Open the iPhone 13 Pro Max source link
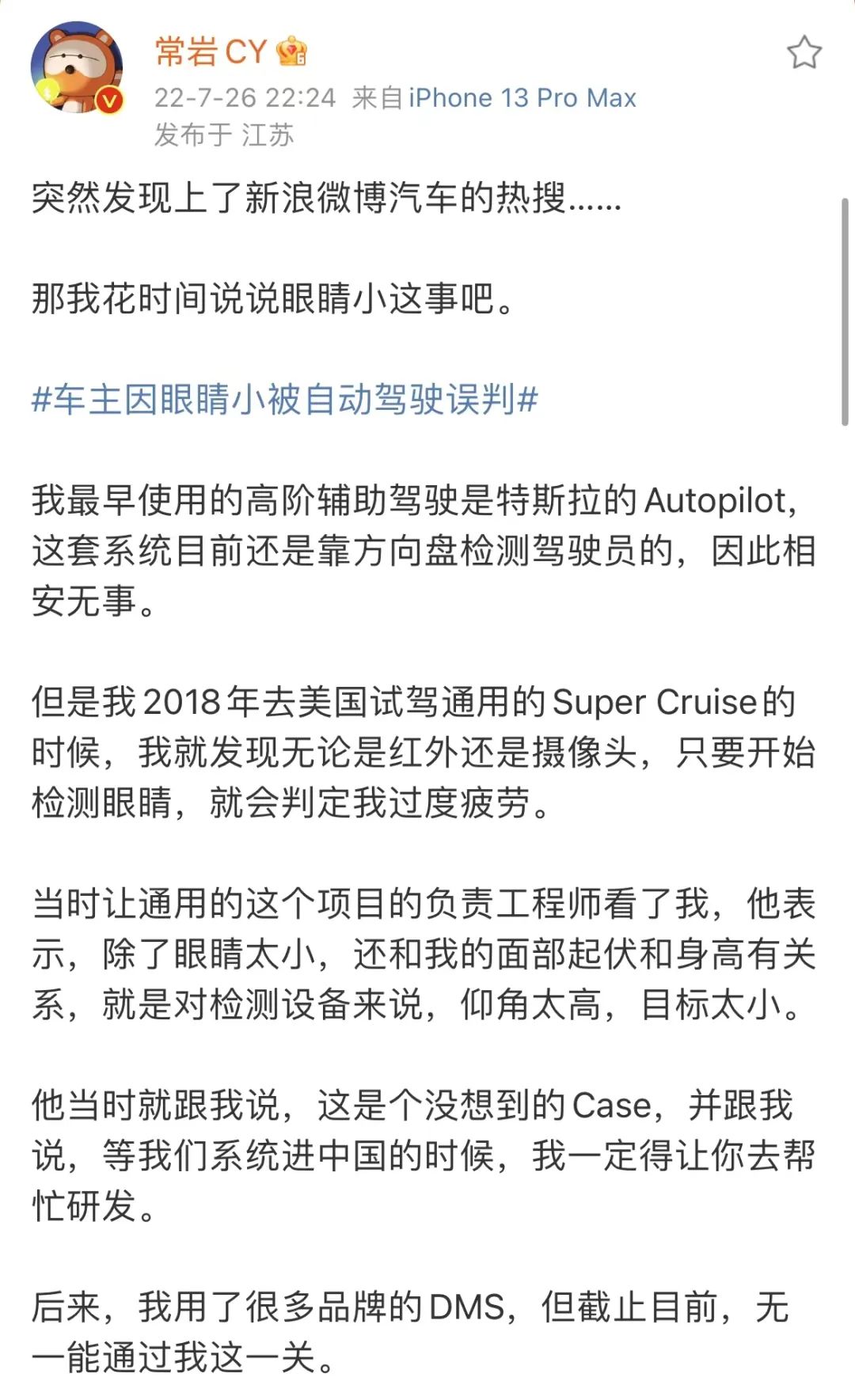The image size is (855, 1400). pos(522,98)
